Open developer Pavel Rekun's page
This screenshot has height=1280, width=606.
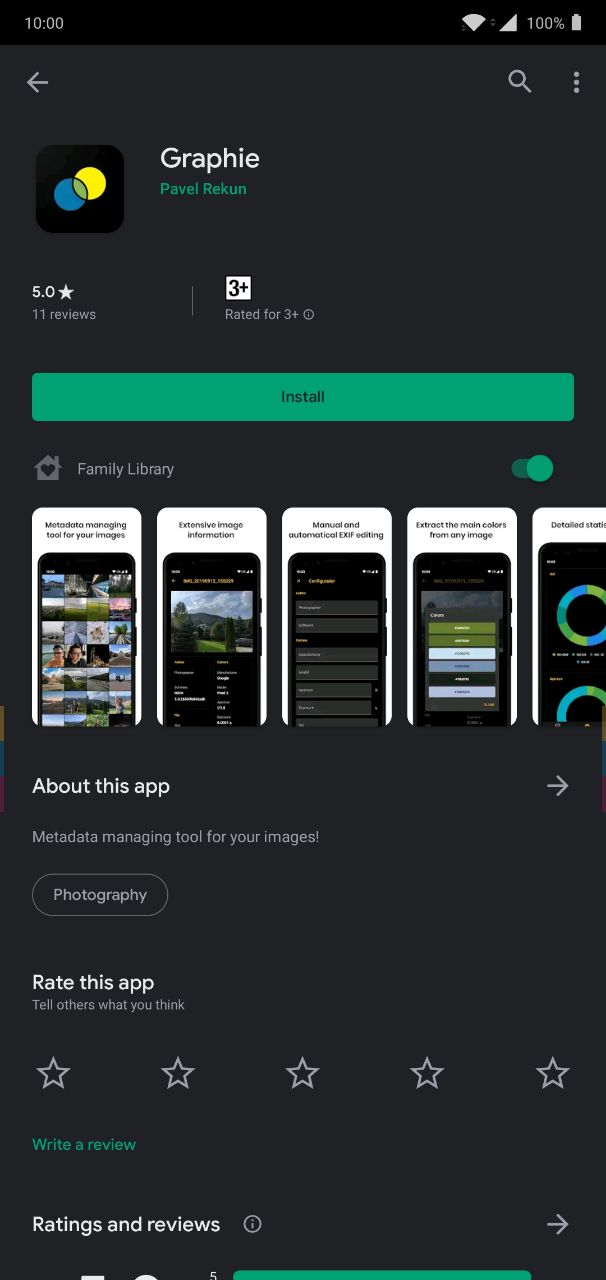point(203,189)
